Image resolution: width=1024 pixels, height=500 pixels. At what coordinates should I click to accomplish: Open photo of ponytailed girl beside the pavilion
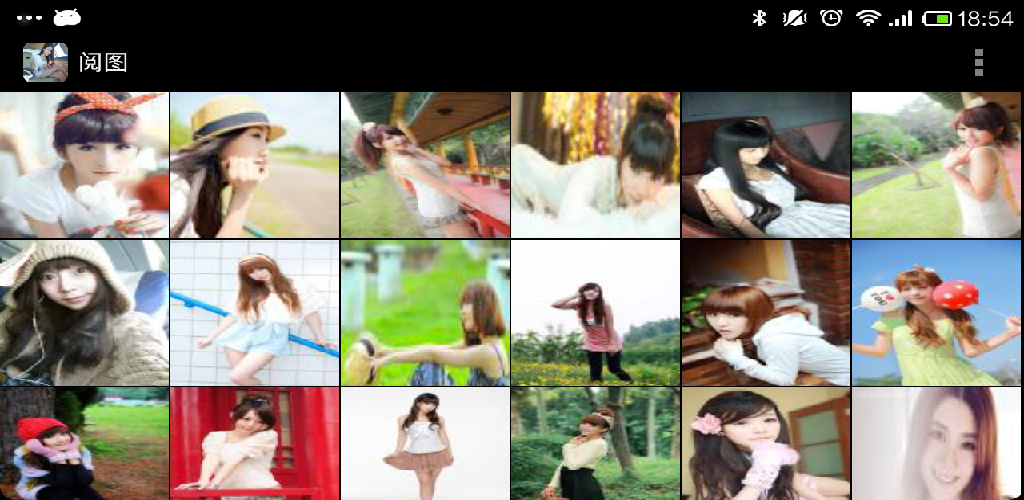(425, 164)
